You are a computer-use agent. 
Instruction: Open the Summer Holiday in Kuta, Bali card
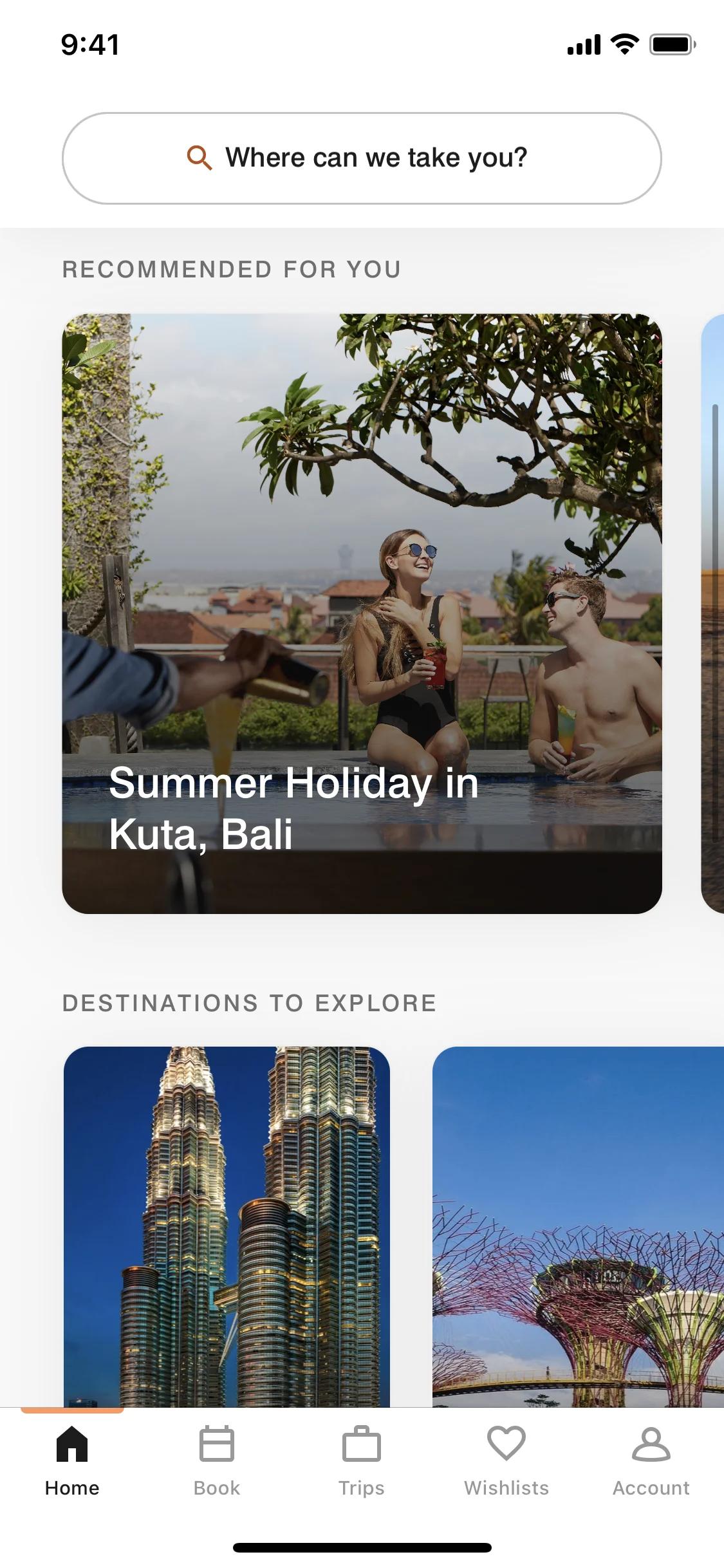362,613
